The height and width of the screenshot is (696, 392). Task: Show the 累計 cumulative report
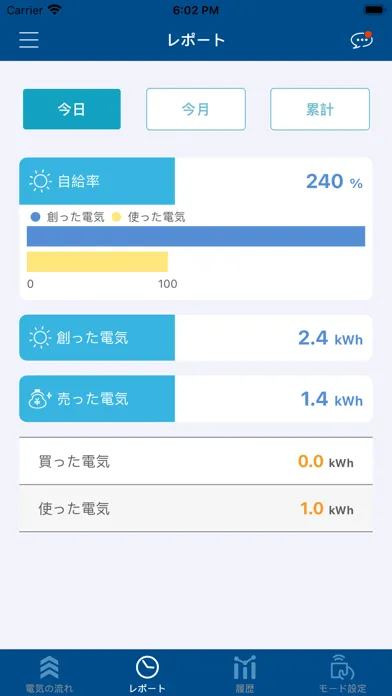click(x=320, y=109)
